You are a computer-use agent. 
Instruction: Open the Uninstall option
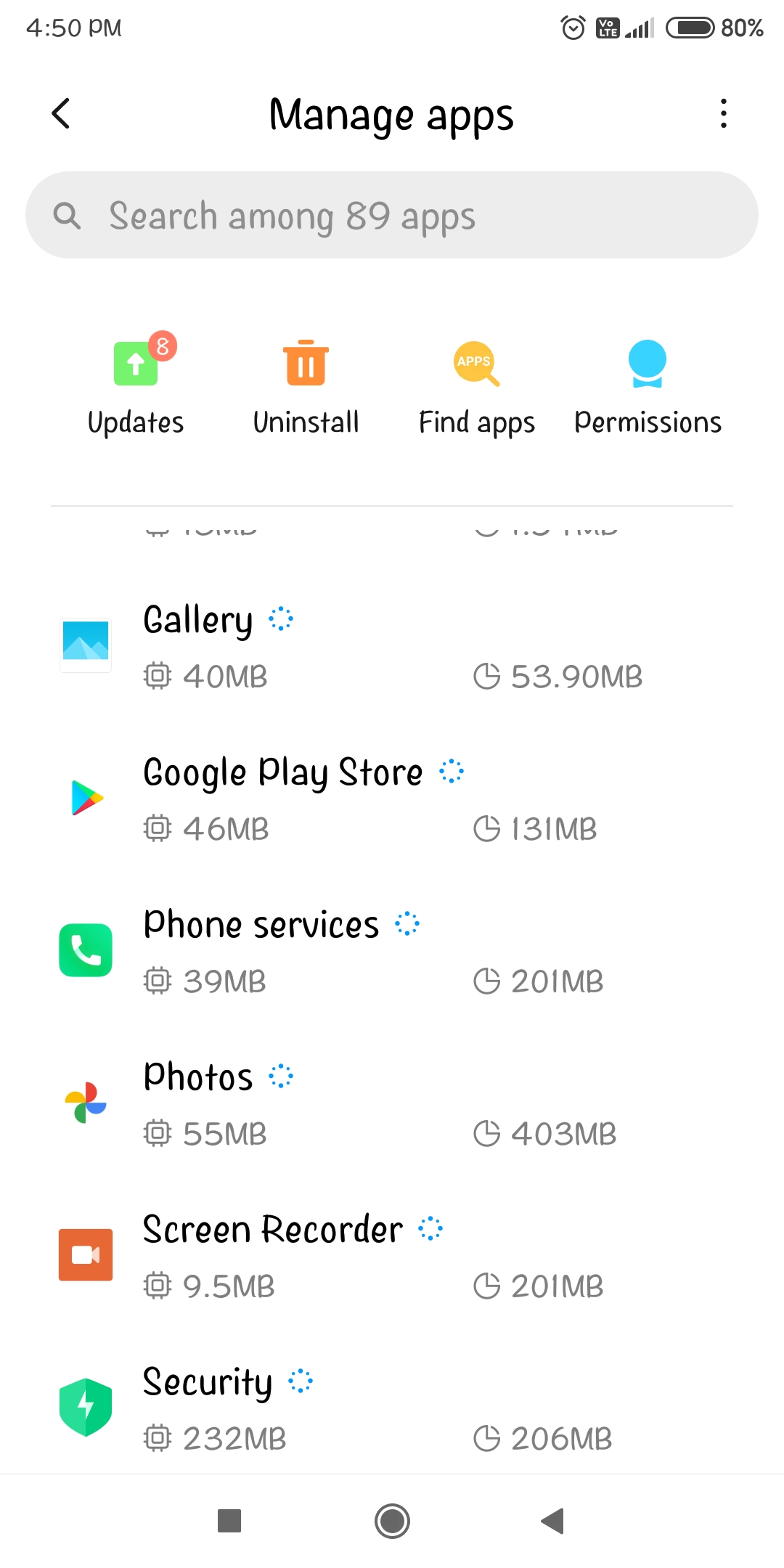tap(306, 385)
